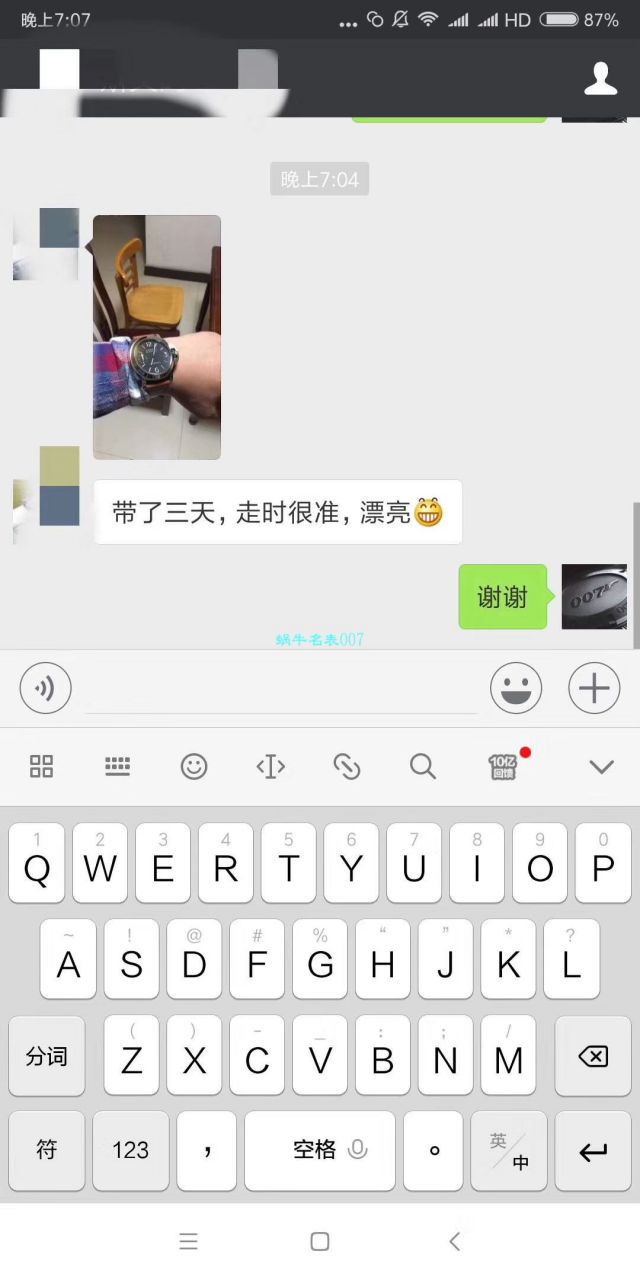Switch to voice message input
The height and width of the screenshot is (1280, 640).
[x=45, y=688]
